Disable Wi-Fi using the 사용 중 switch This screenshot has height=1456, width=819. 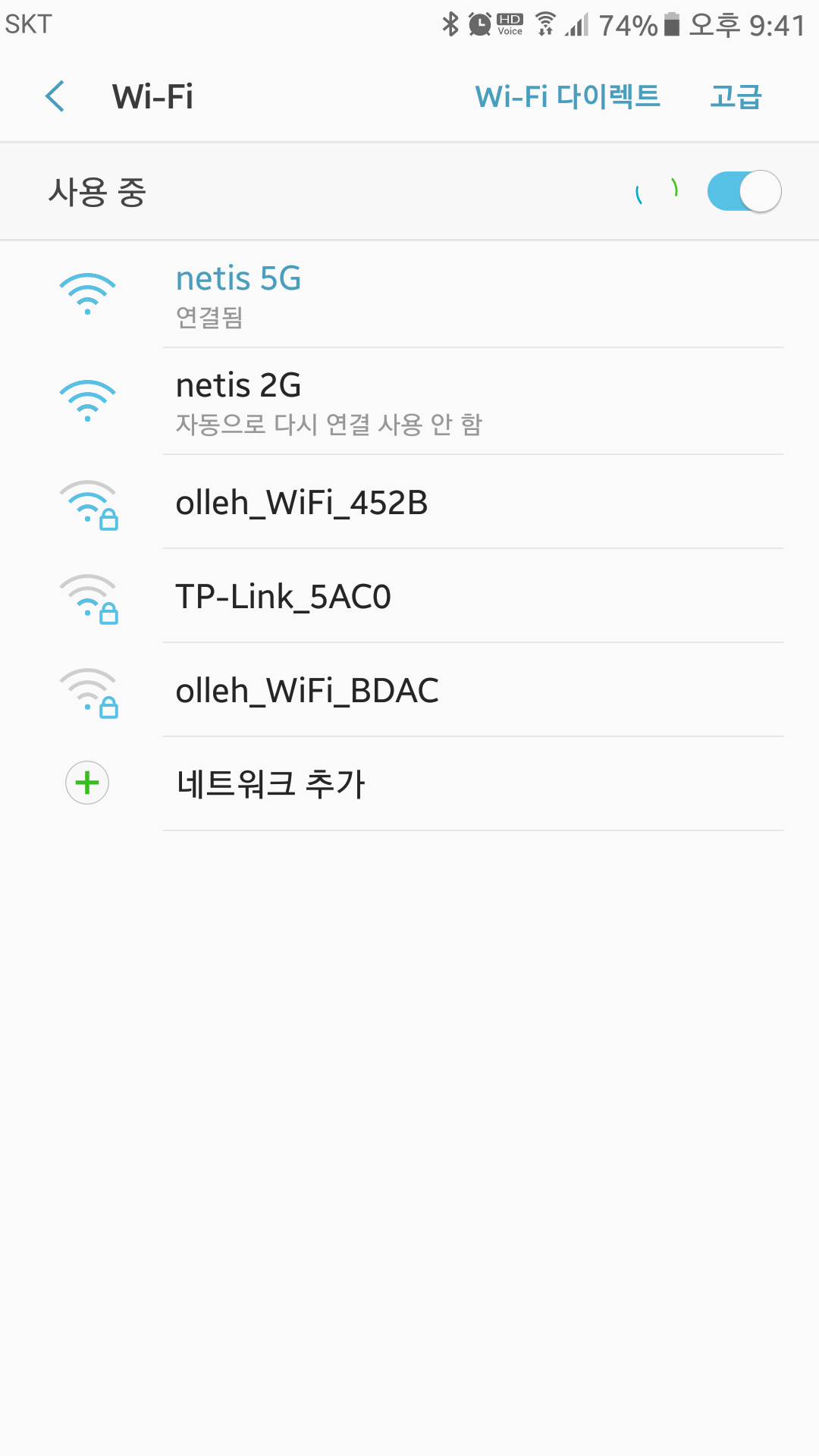pyautogui.click(x=745, y=191)
